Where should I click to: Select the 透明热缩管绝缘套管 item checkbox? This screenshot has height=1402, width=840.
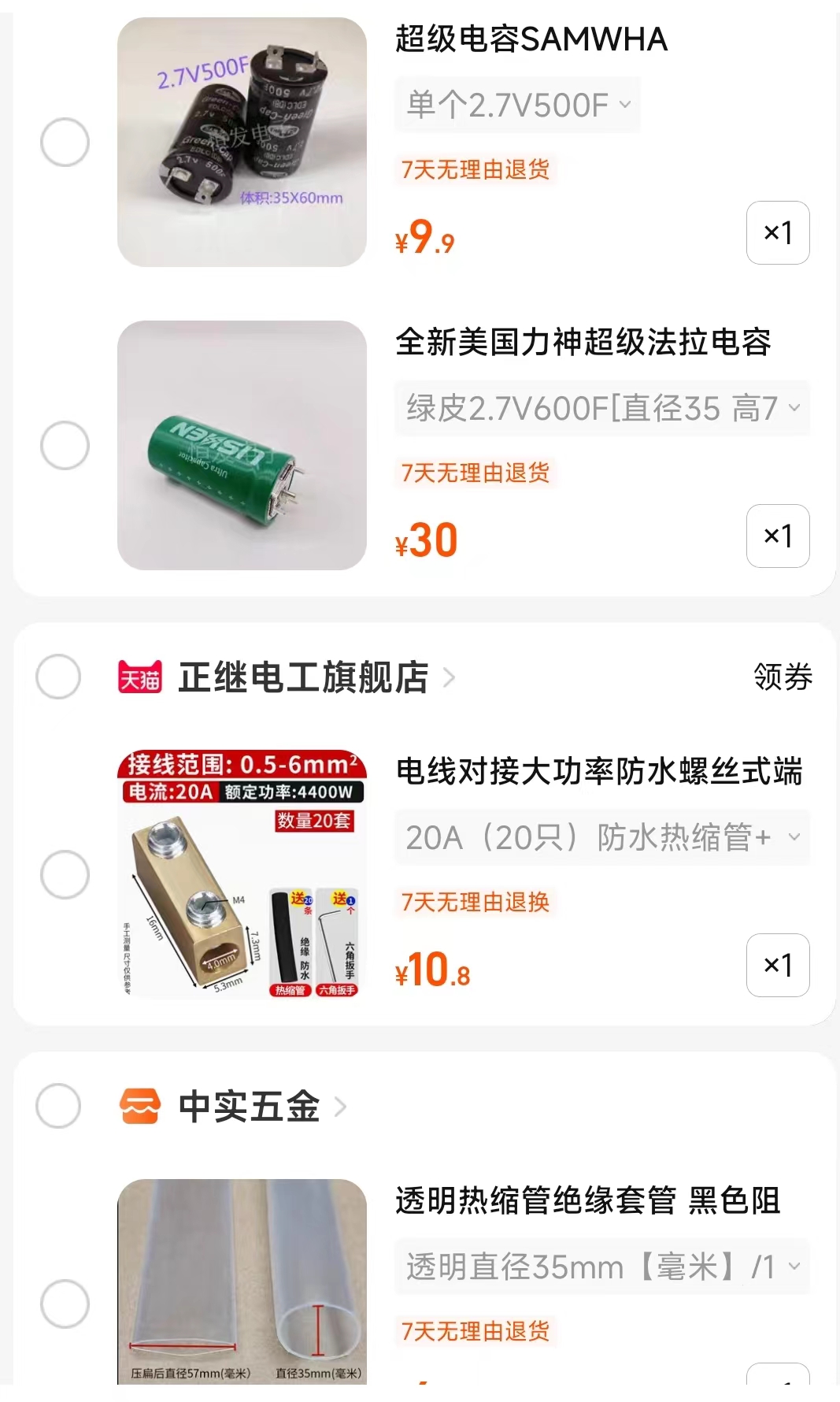tap(65, 1304)
